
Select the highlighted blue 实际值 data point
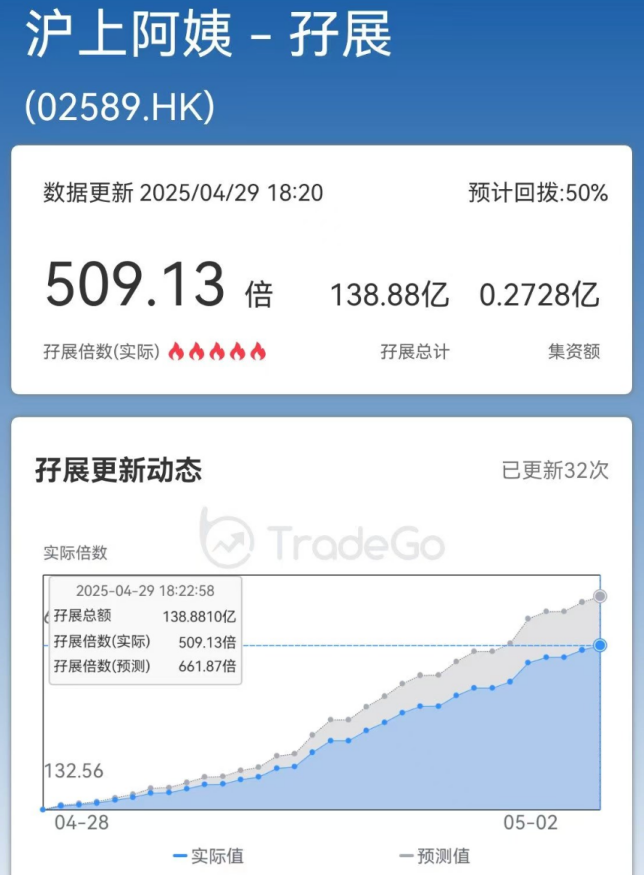599,645
